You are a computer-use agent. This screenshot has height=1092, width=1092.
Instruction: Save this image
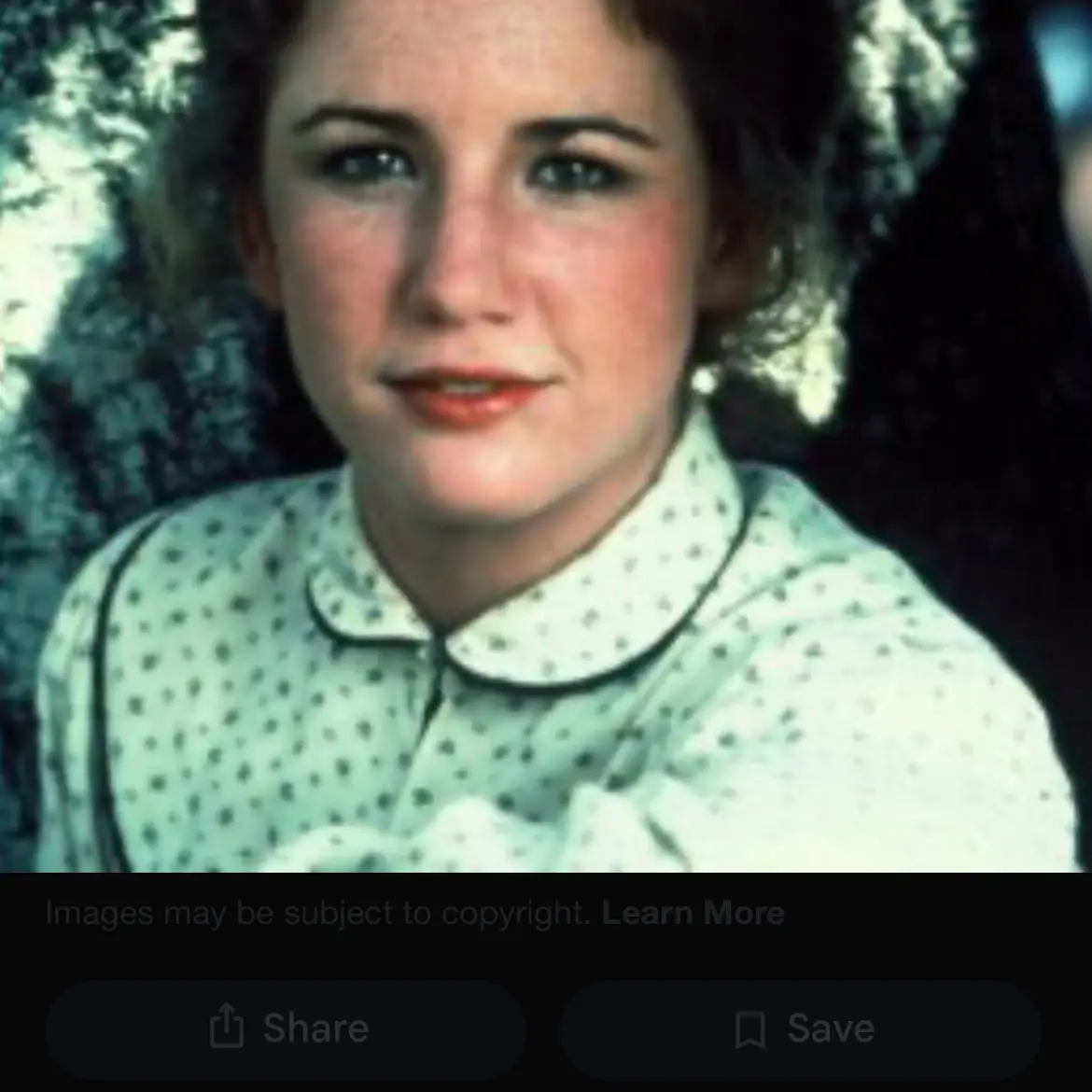[801, 1029]
